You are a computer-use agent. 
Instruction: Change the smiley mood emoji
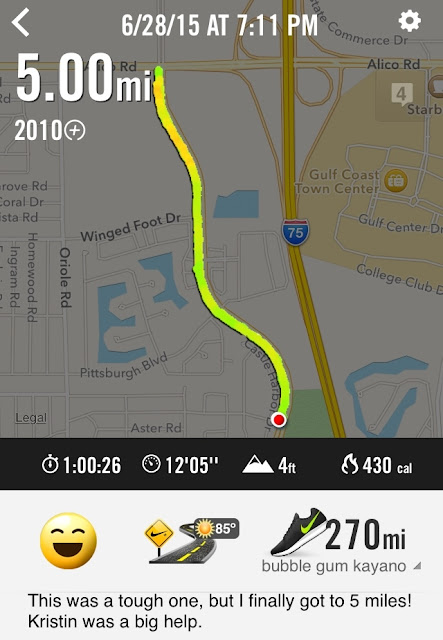pos(69,541)
